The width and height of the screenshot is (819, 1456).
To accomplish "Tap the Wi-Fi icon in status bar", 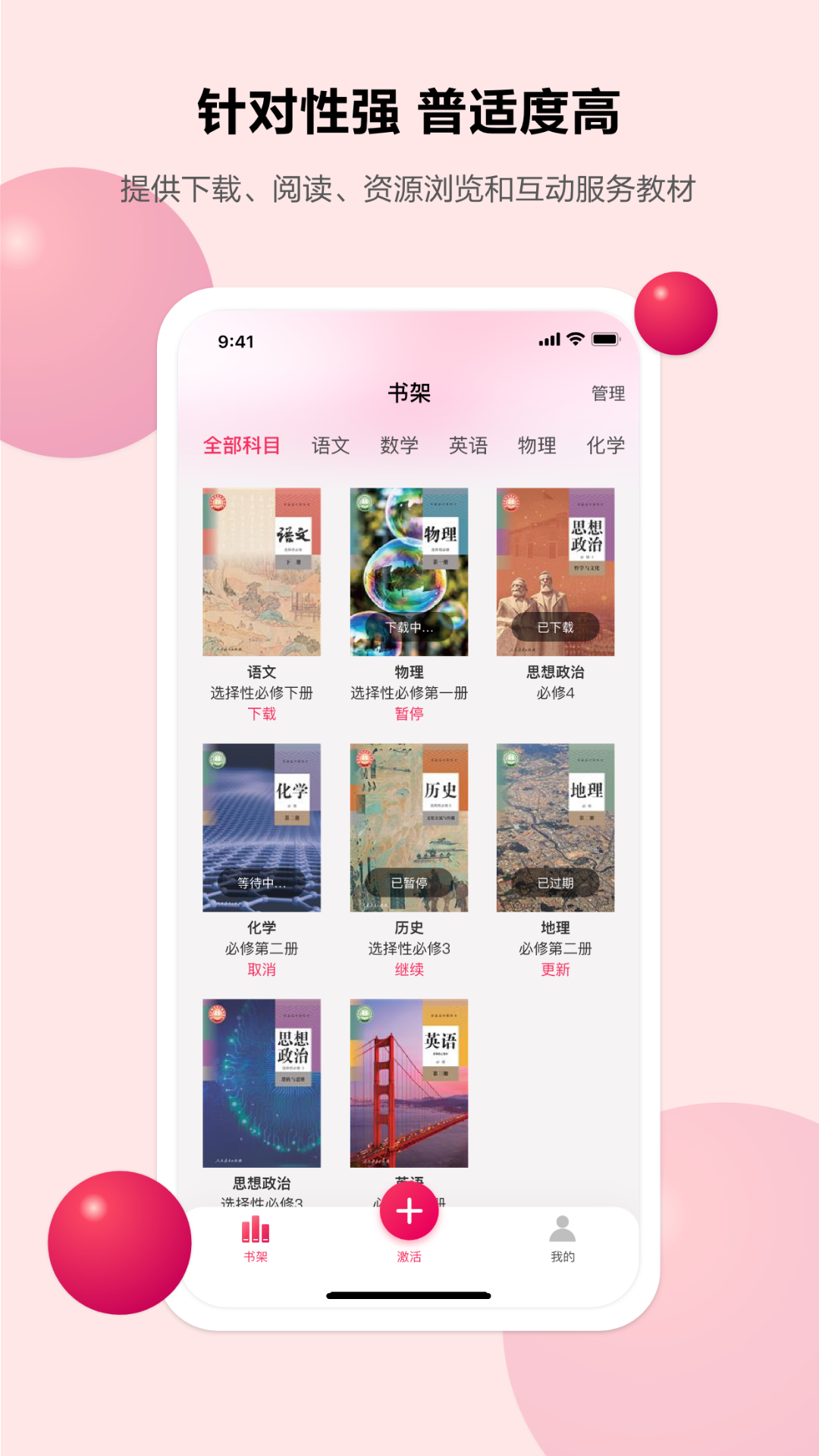I will (x=576, y=341).
